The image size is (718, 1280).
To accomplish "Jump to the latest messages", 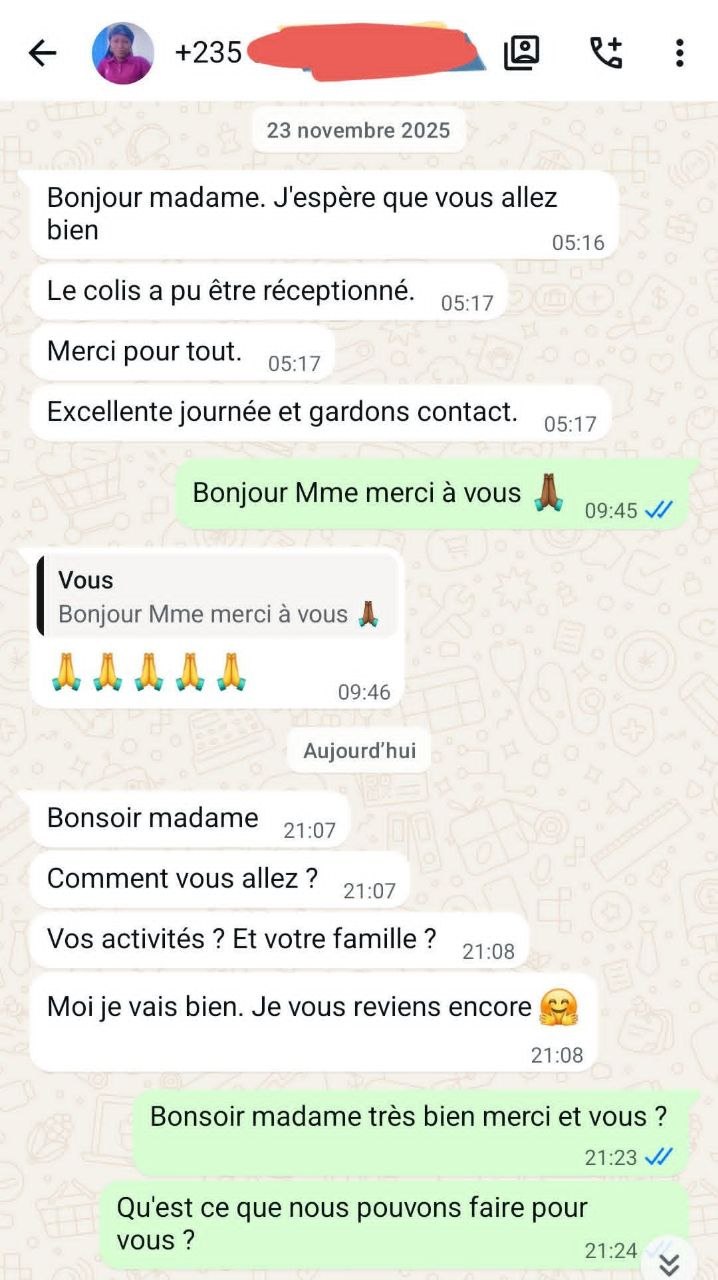I will click(669, 1261).
